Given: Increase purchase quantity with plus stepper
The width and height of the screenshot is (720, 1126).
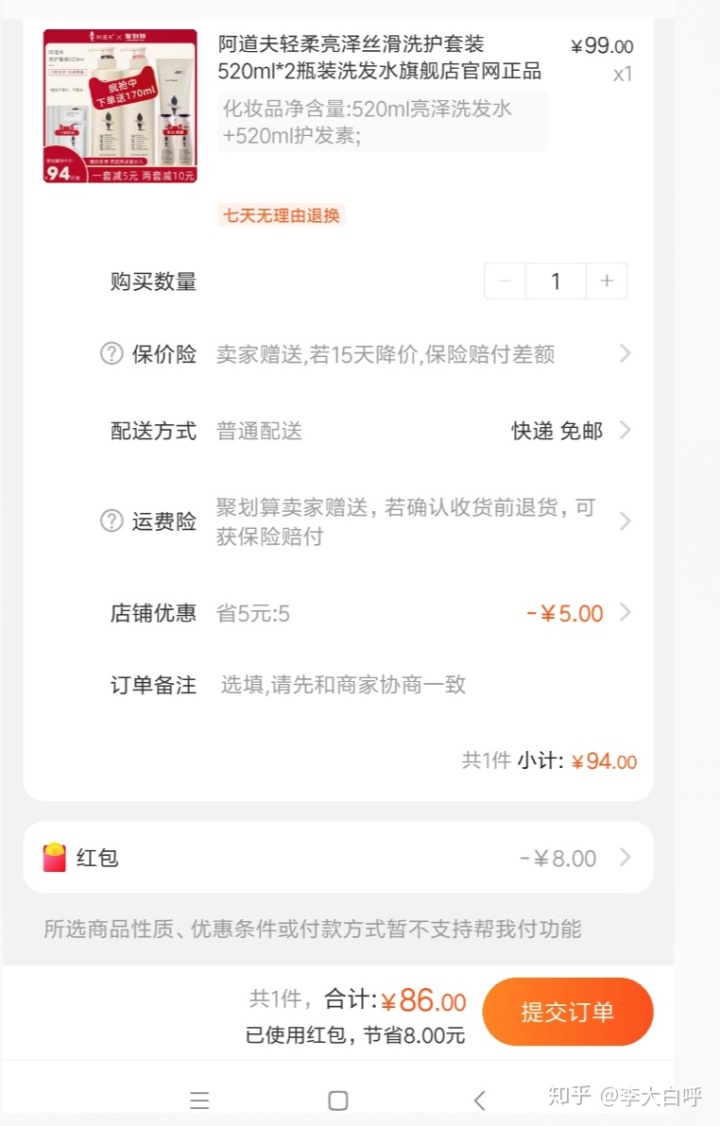Looking at the screenshot, I should tap(607, 281).
